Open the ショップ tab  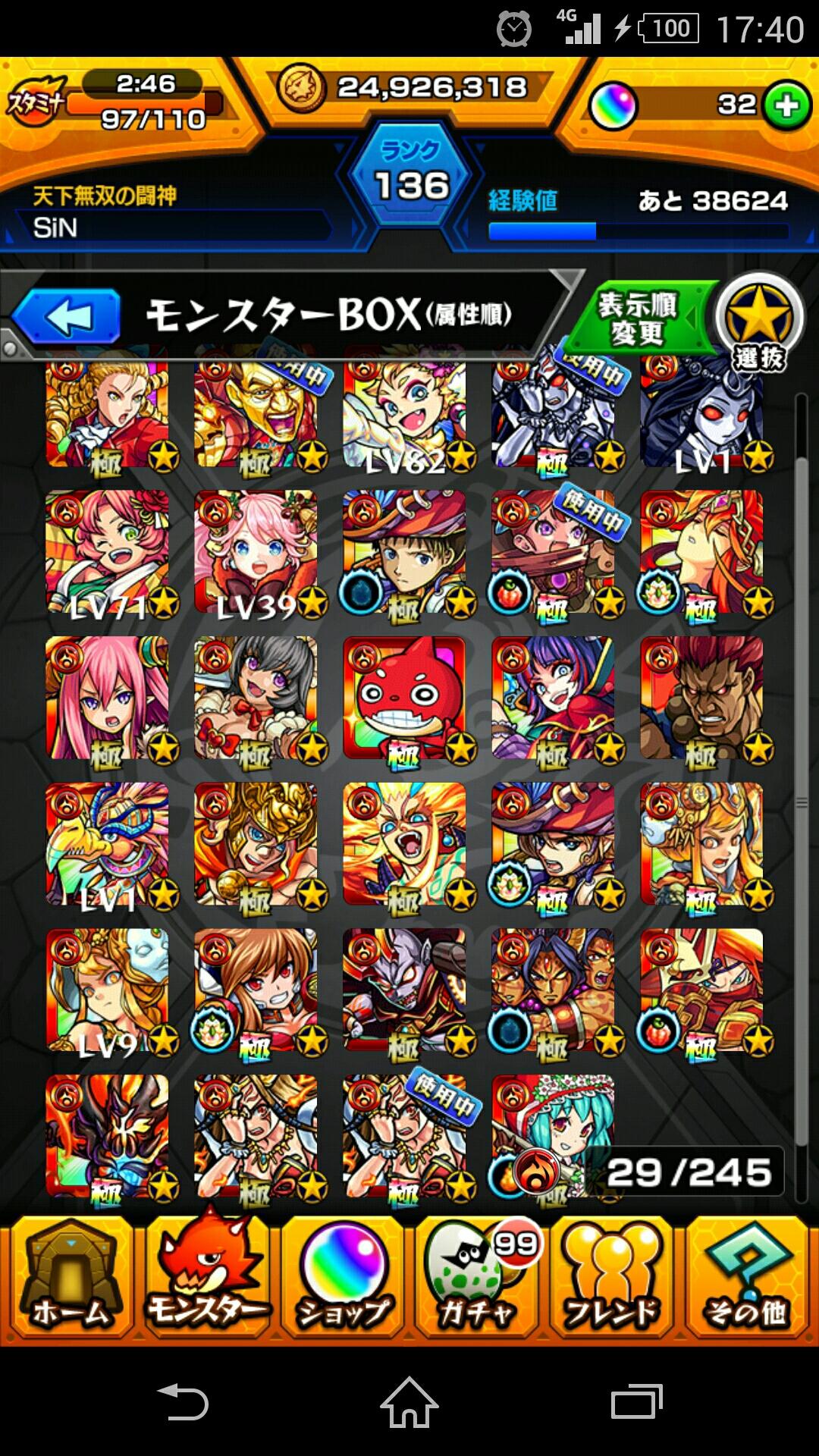tap(343, 1280)
